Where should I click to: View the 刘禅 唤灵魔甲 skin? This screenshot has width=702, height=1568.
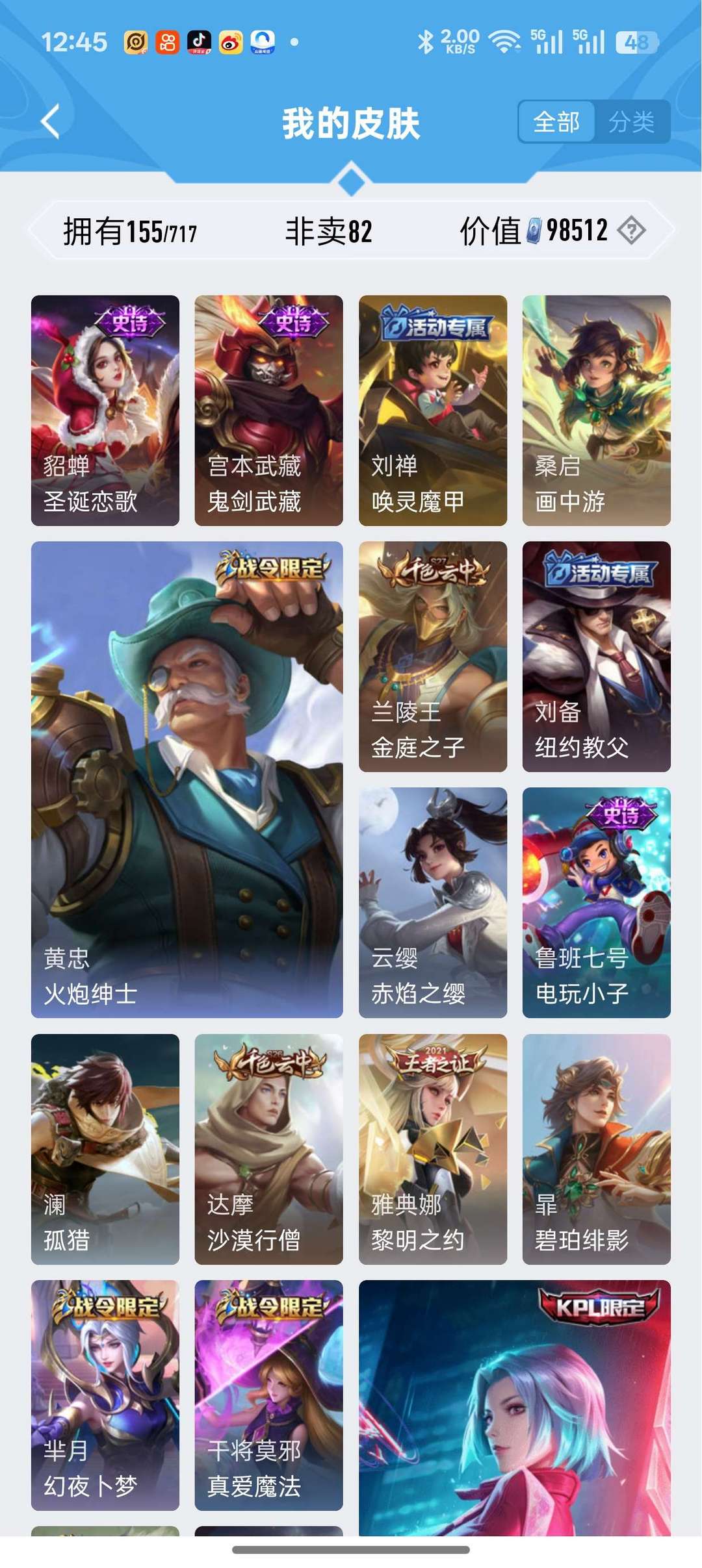click(433, 411)
